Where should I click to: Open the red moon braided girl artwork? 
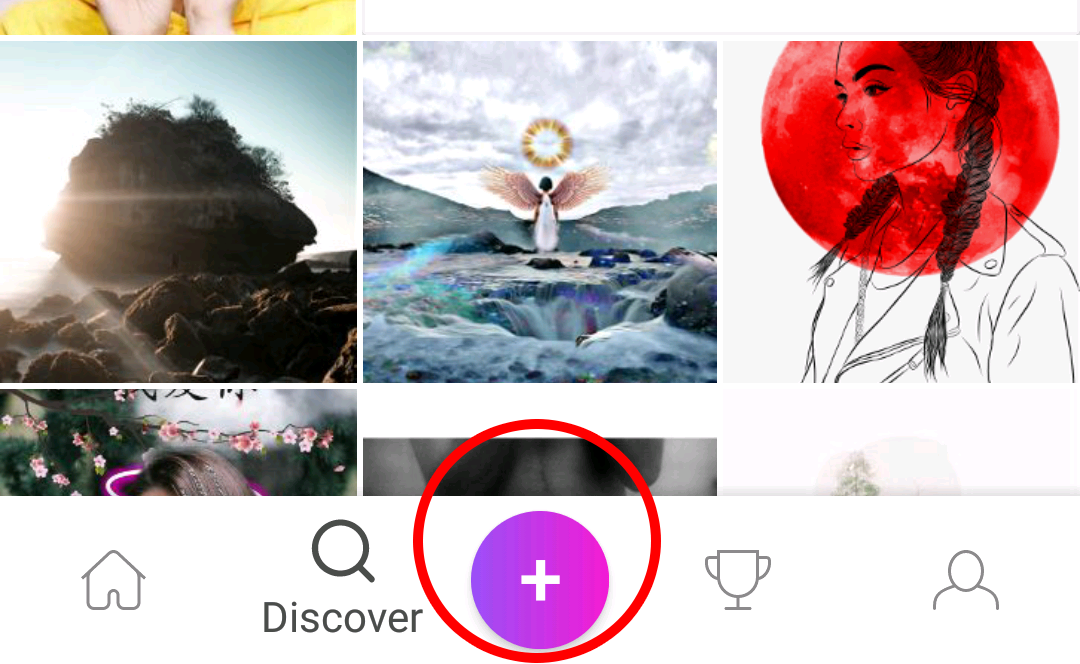click(x=902, y=211)
